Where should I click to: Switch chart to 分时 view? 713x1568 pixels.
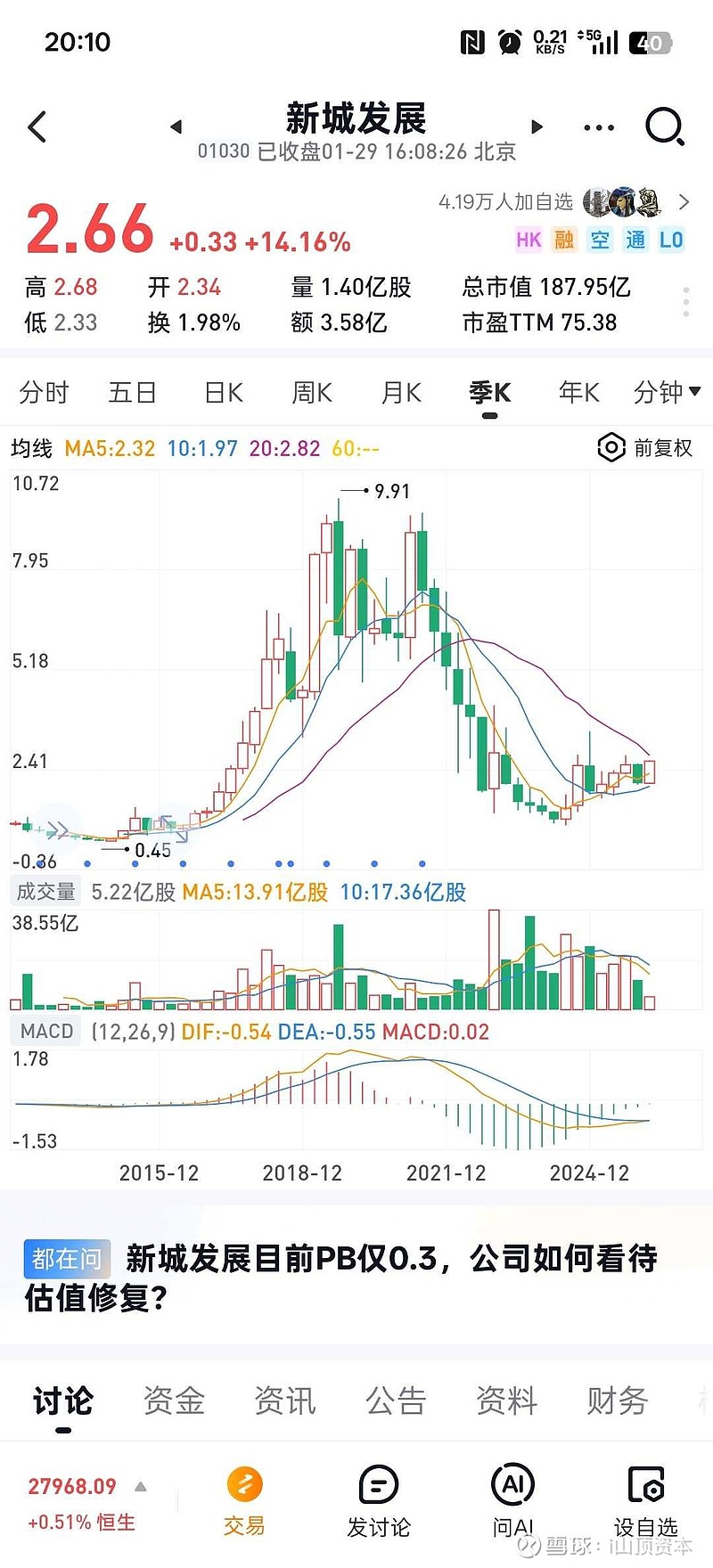pos(44,392)
